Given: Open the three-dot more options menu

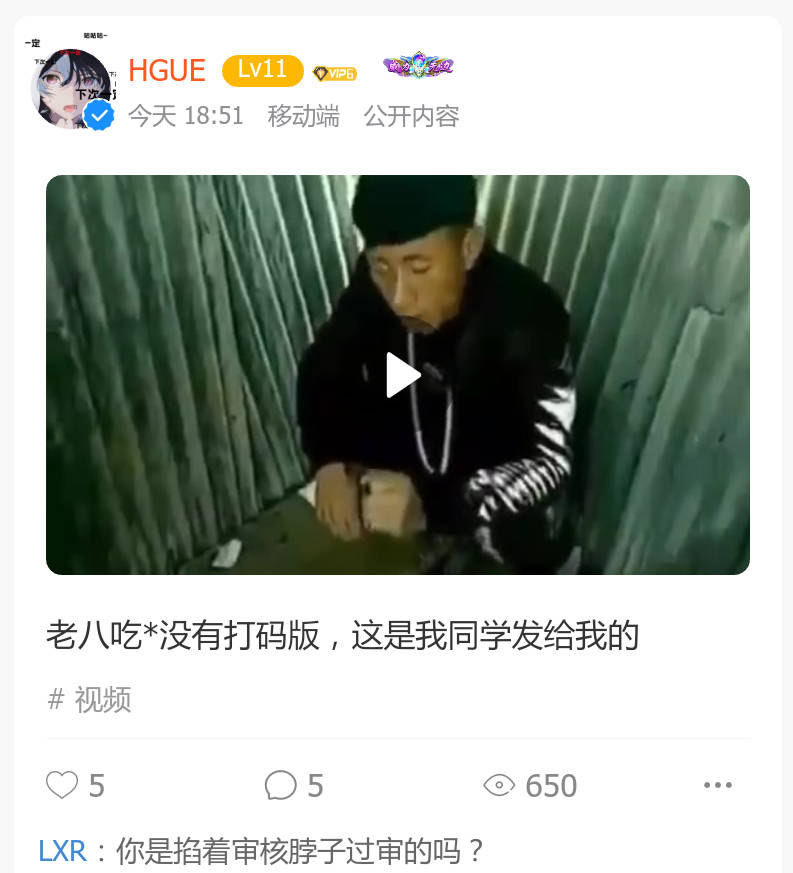Looking at the screenshot, I should pos(717,785).
